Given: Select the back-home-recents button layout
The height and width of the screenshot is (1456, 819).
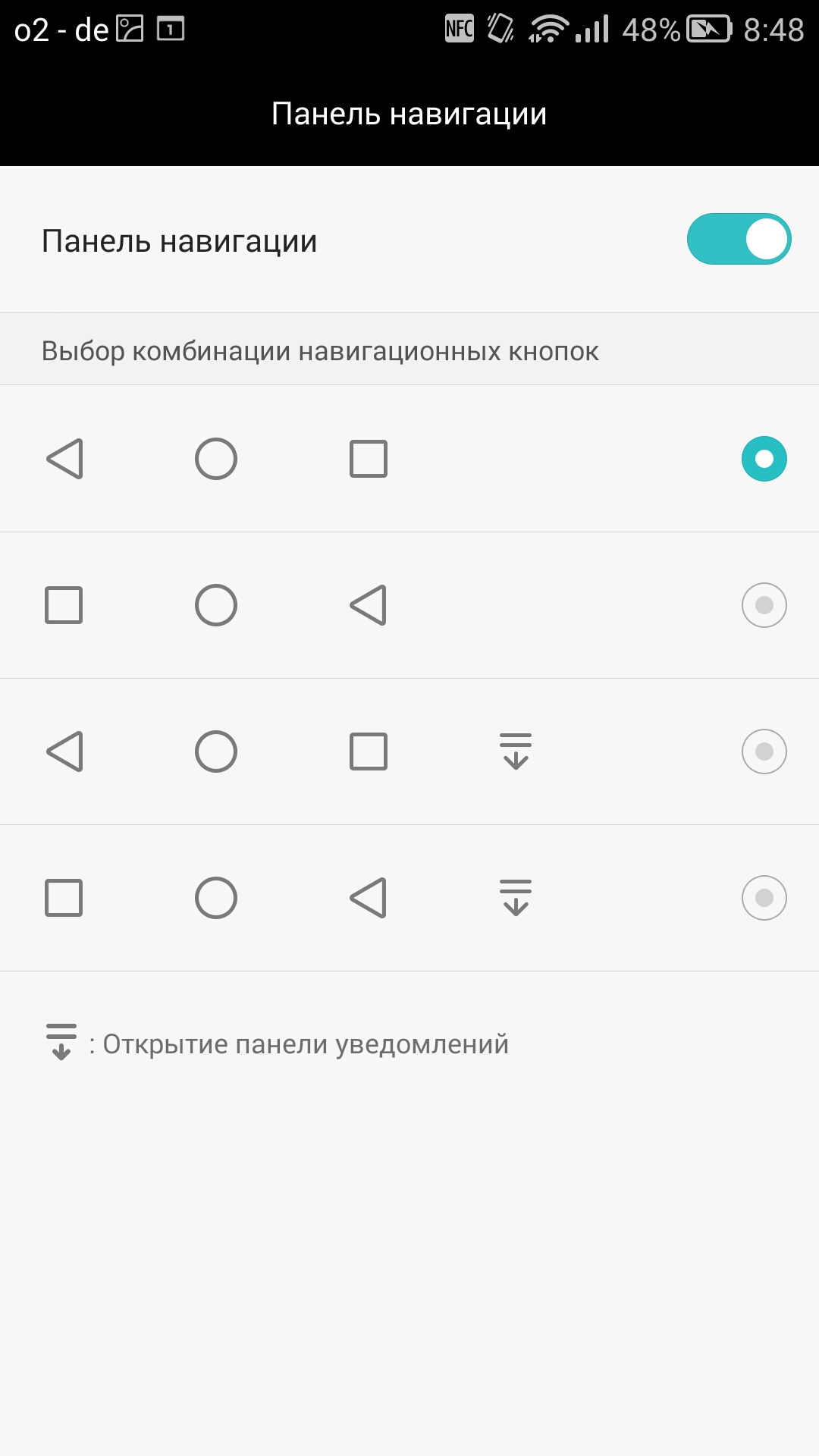Looking at the screenshot, I should coord(764,459).
